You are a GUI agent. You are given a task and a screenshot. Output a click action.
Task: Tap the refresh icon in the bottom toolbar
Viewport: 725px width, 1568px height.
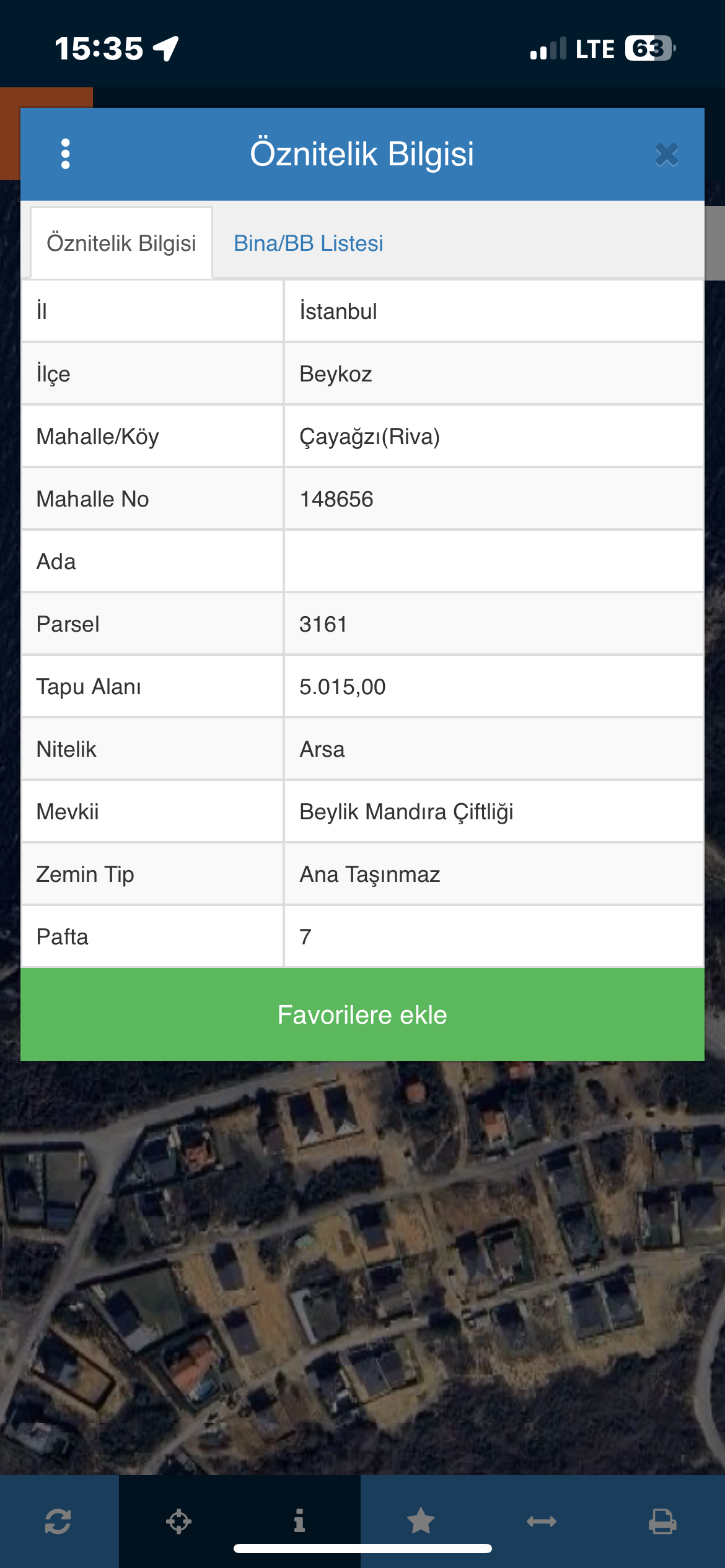coord(58,1521)
